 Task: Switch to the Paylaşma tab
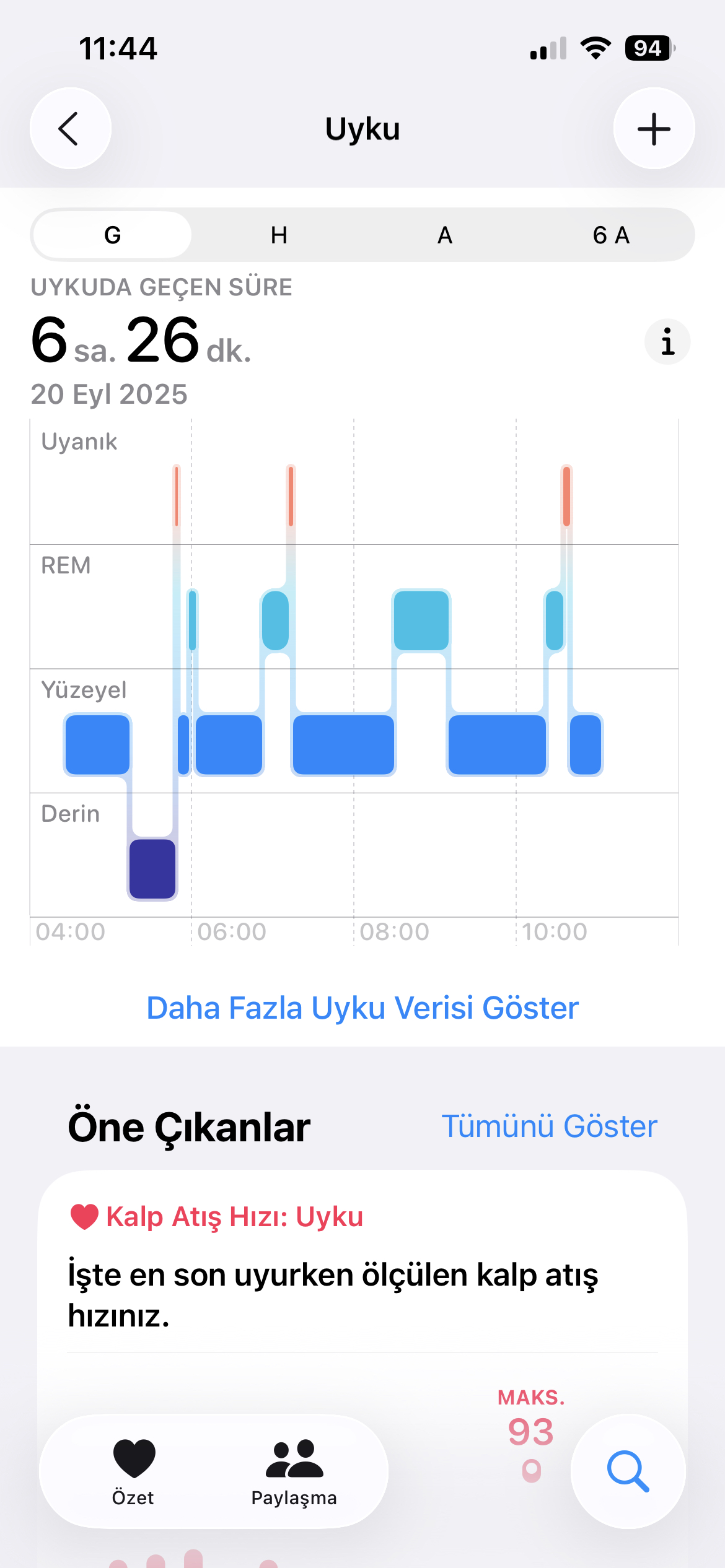click(x=294, y=1472)
